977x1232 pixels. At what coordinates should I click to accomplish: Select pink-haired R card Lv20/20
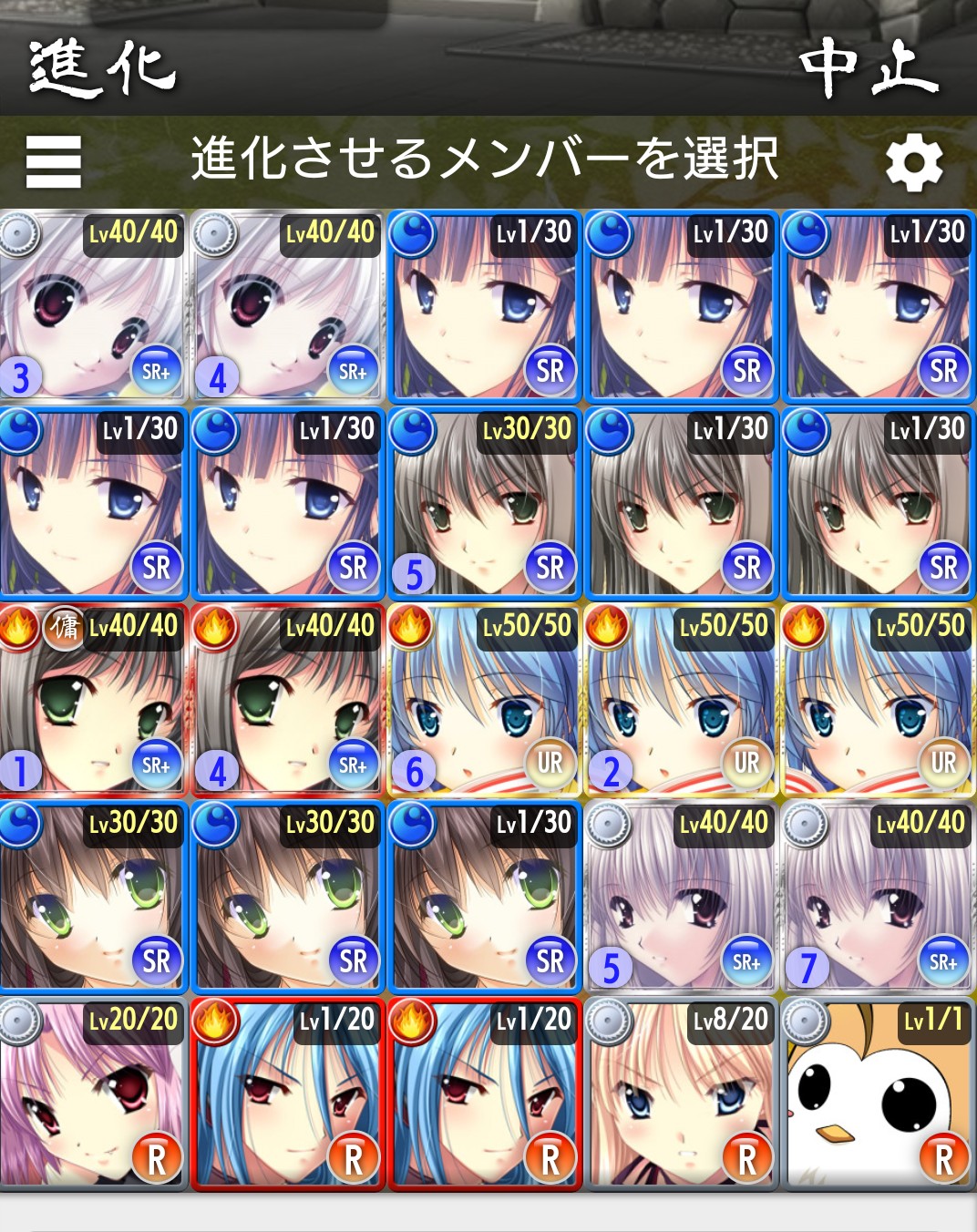coord(93,1094)
